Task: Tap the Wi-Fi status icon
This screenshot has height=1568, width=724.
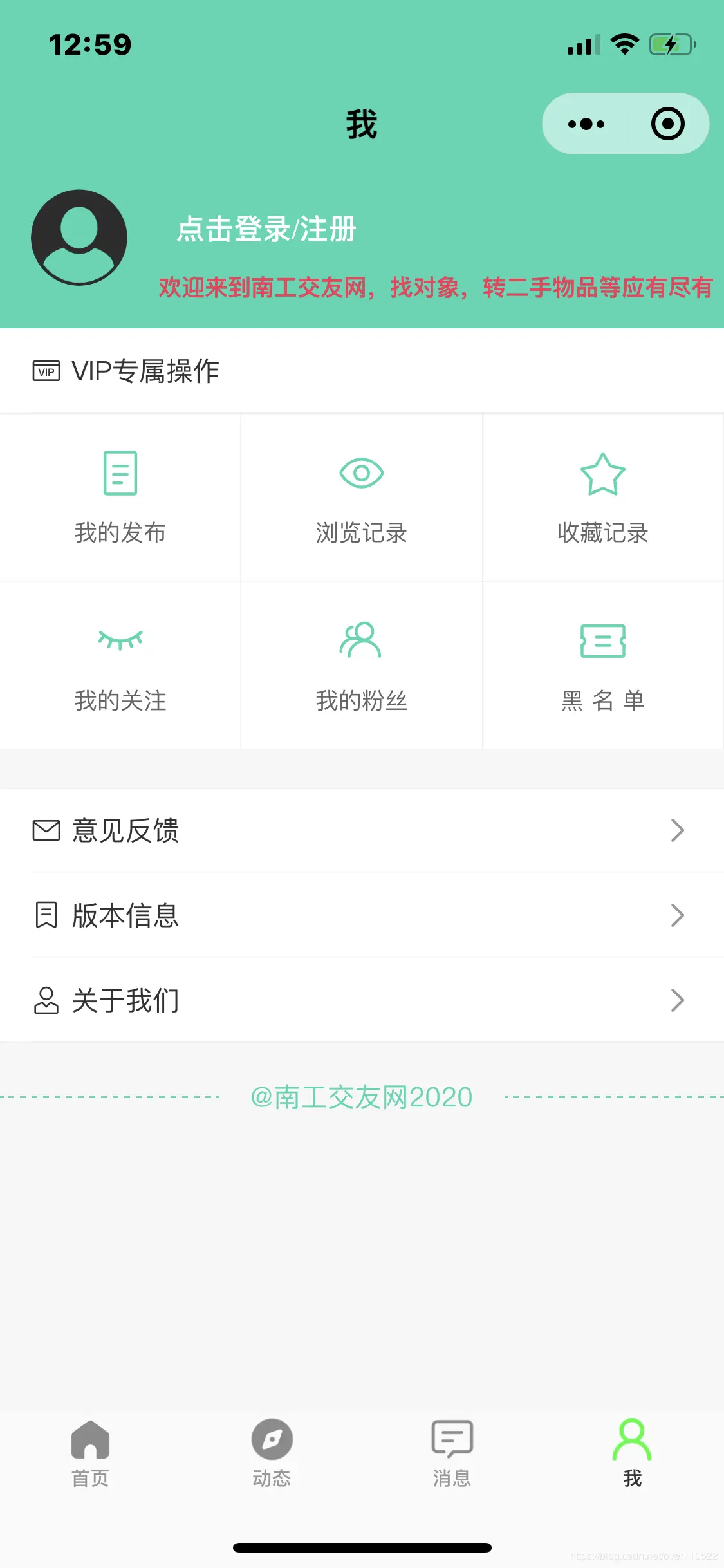Action: [623, 44]
